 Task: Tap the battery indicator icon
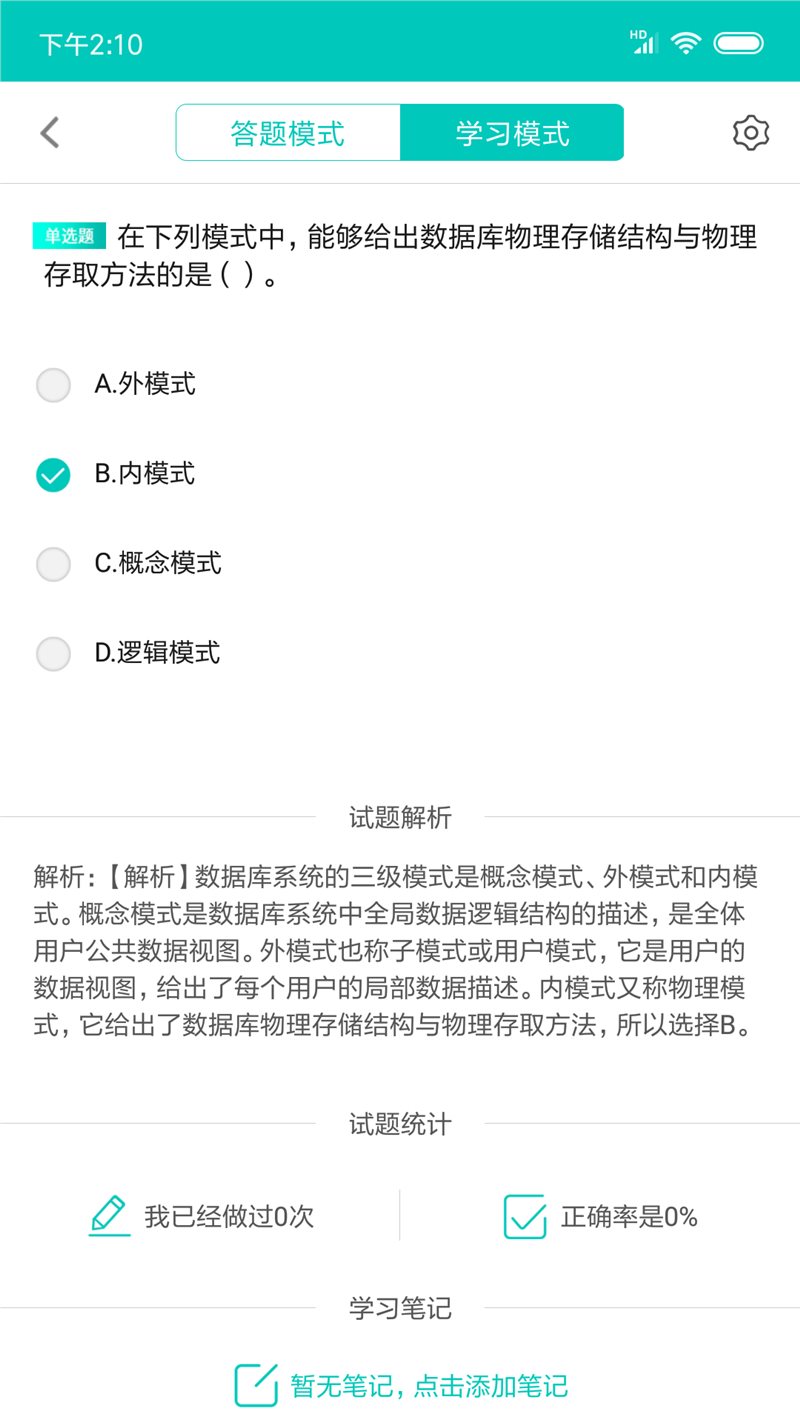[x=738, y=43]
